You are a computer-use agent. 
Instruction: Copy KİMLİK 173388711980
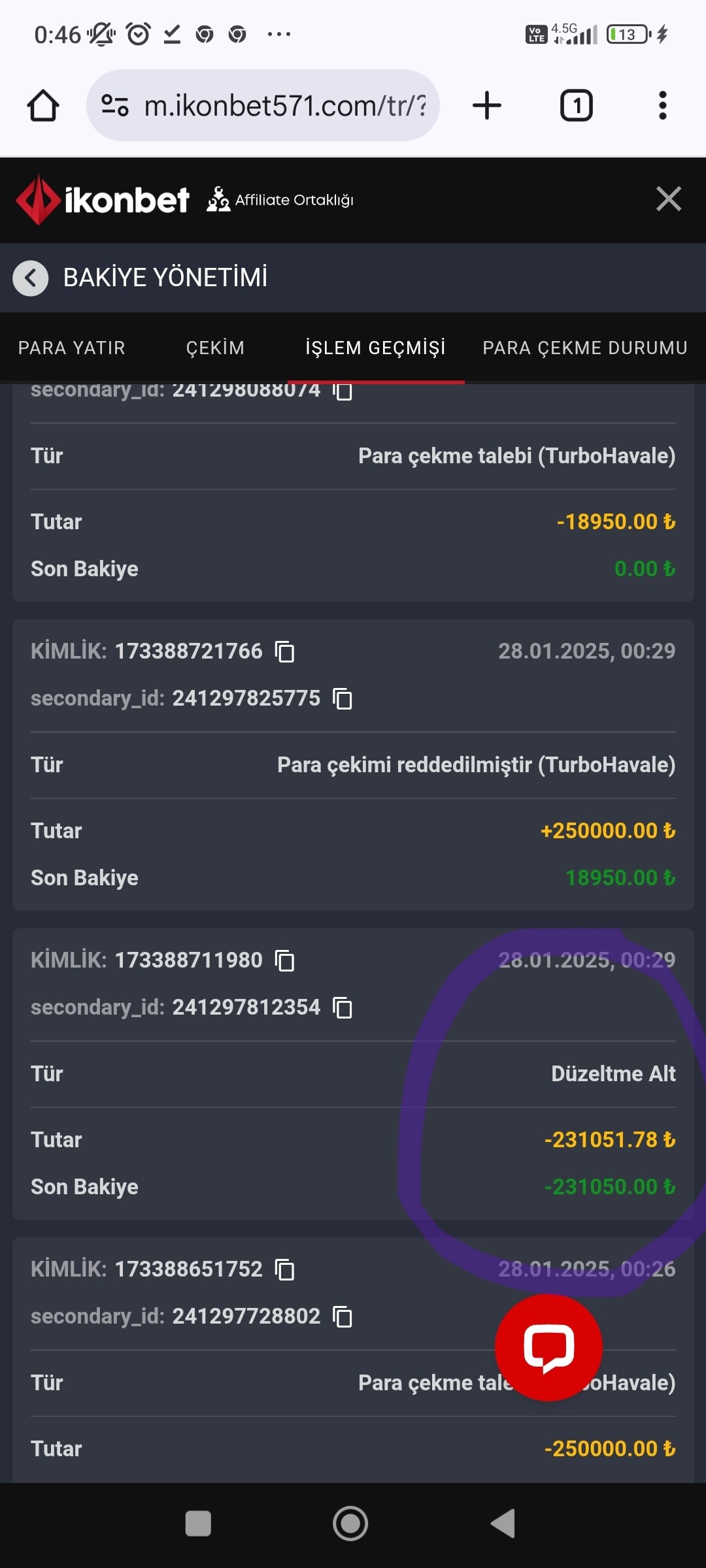(285, 960)
